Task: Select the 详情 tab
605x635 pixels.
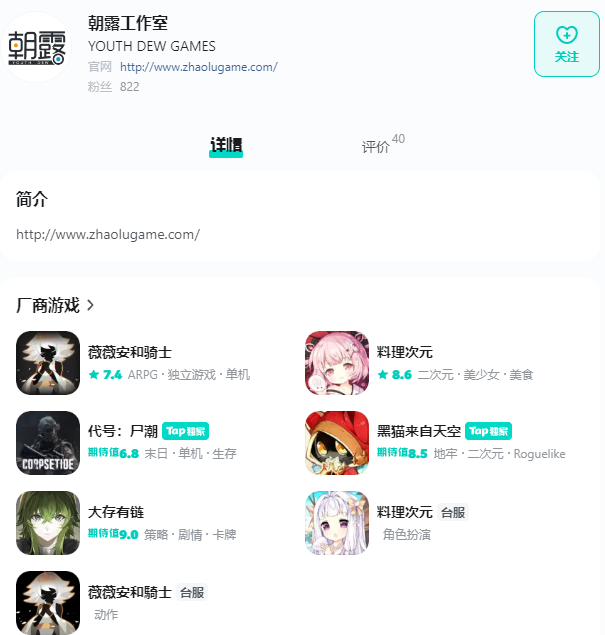Action: pyautogui.click(x=226, y=145)
